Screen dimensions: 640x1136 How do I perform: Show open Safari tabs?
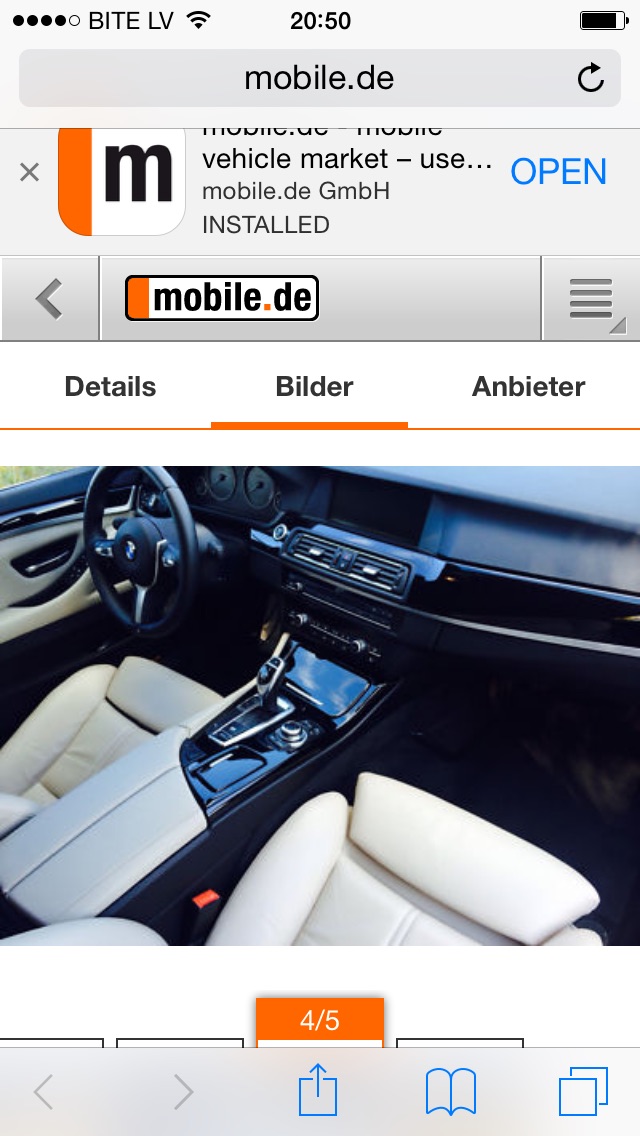click(583, 1091)
